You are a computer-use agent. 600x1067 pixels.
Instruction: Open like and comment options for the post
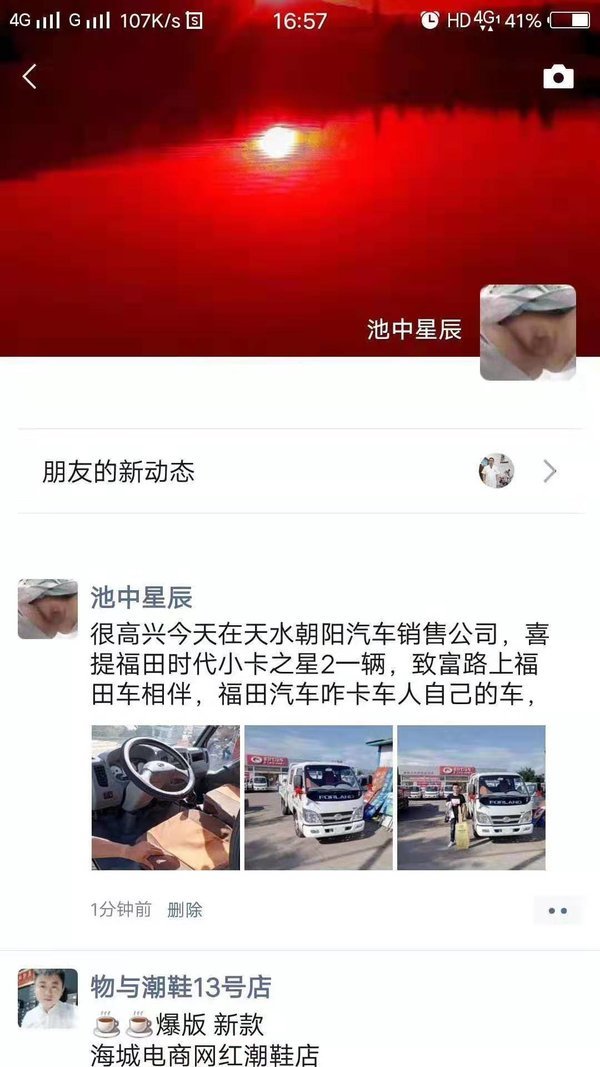[557, 910]
